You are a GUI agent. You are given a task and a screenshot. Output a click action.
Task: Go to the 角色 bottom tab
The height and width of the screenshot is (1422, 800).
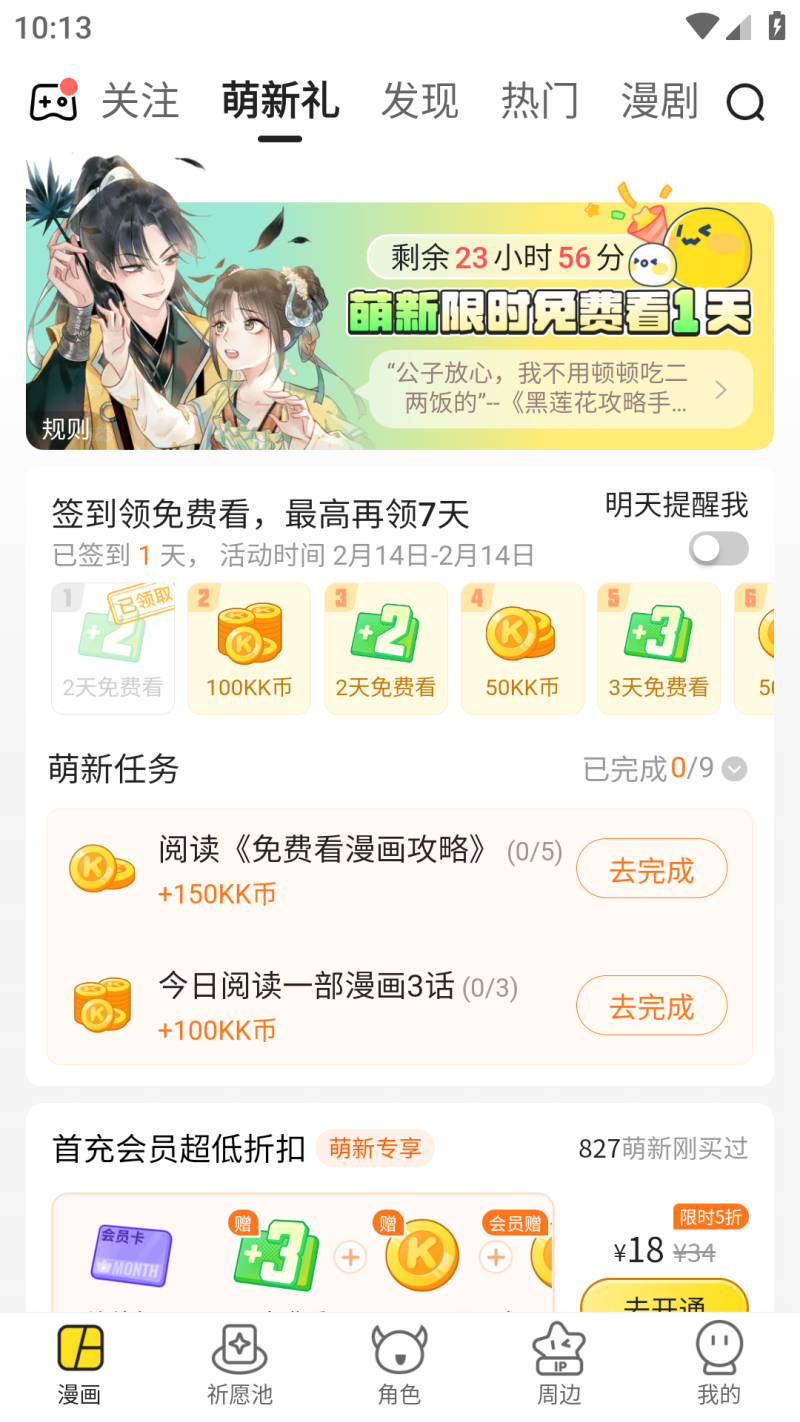(400, 1365)
